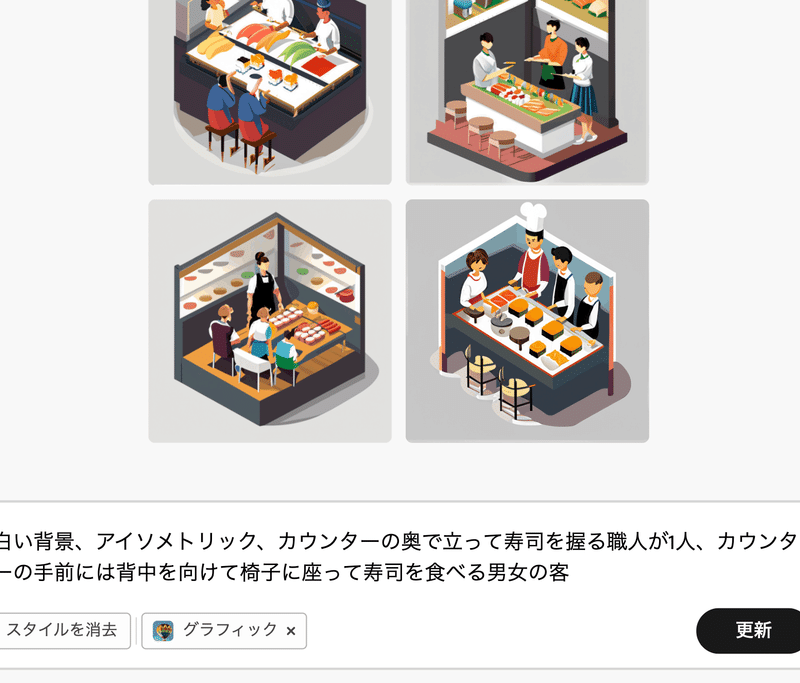
Task: Open the top-left generated sushi counter image
Action: [269, 90]
